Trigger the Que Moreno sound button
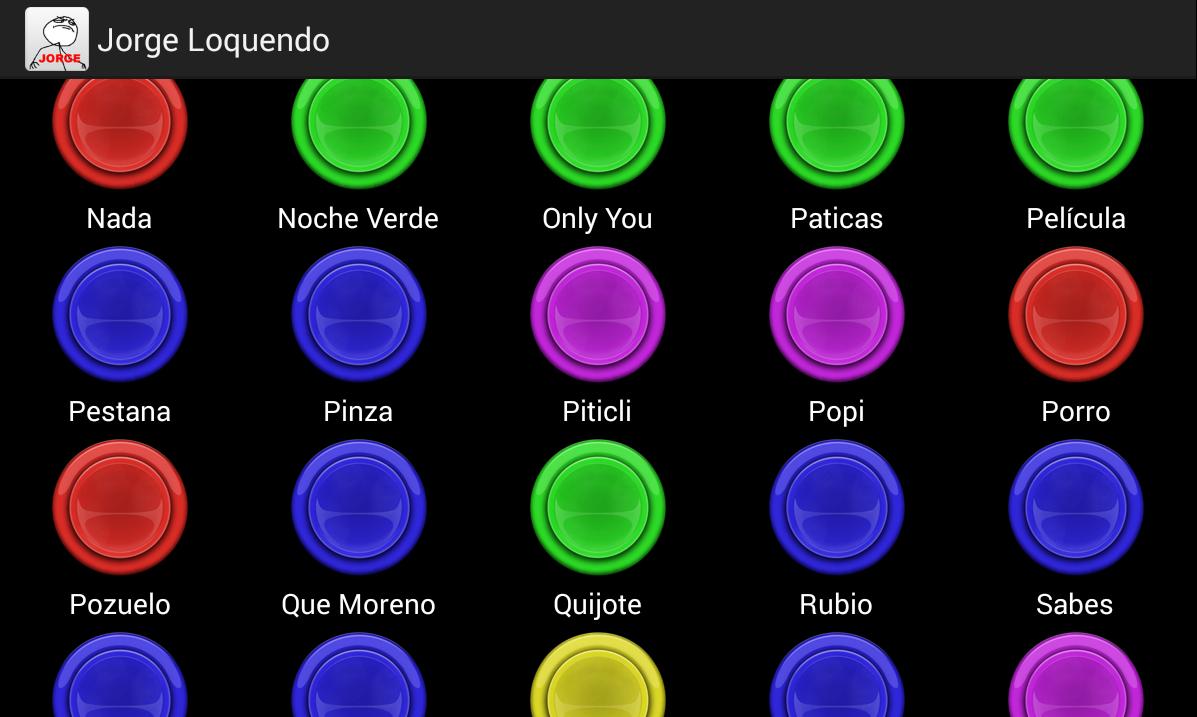Screen dimensions: 1197x717 coord(359,507)
